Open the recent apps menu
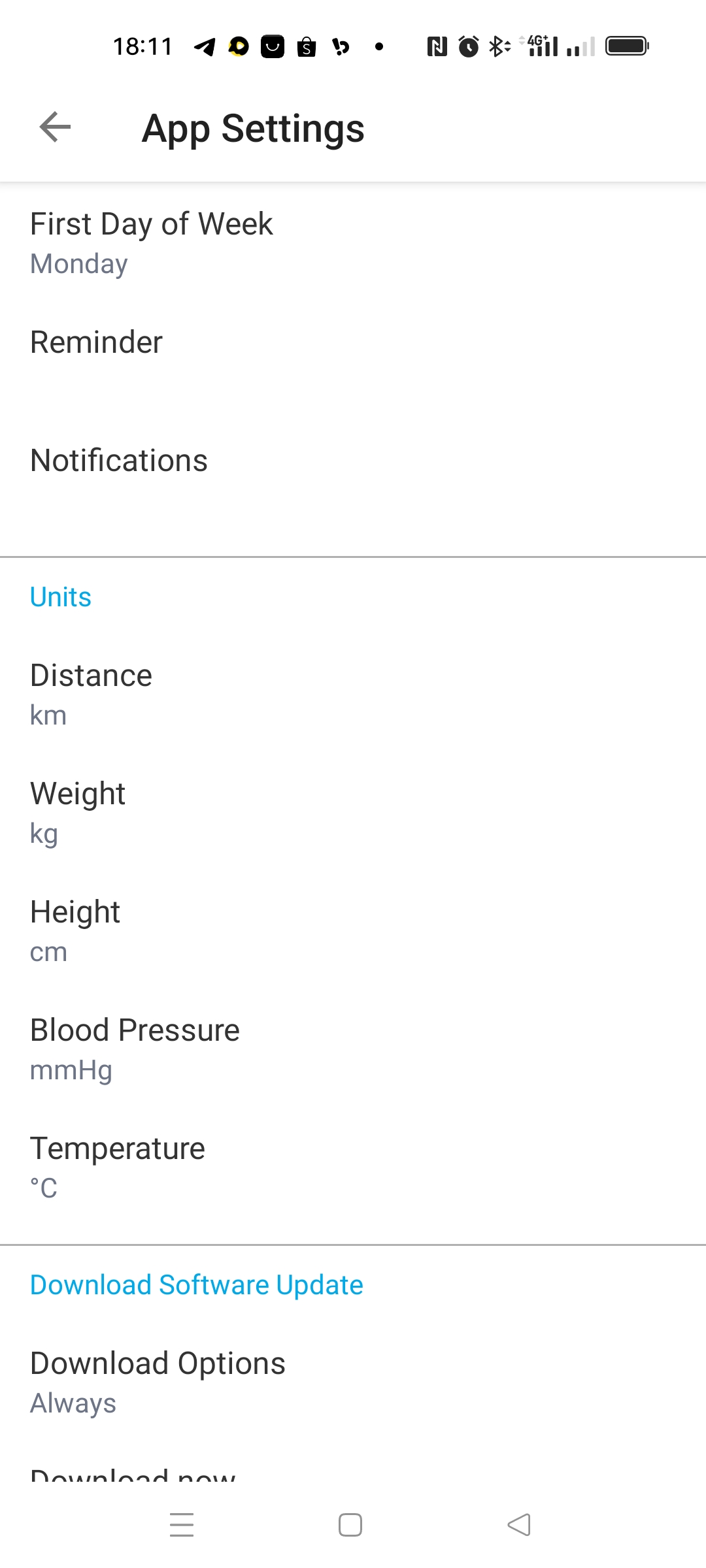This screenshot has height=1568, width=706. [x=182, y=1525]
